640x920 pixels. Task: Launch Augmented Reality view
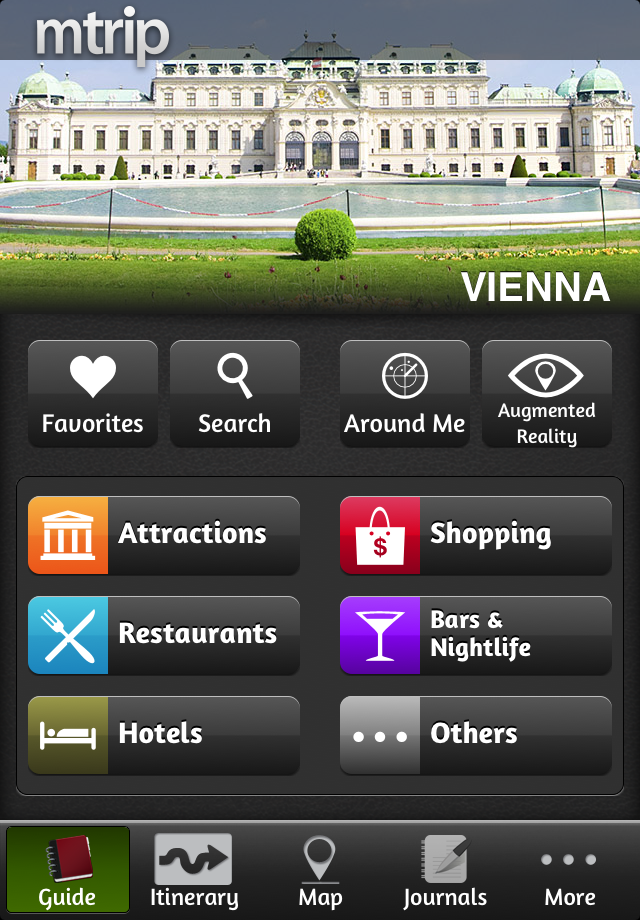pyautogui.click(x=547, y=394)
